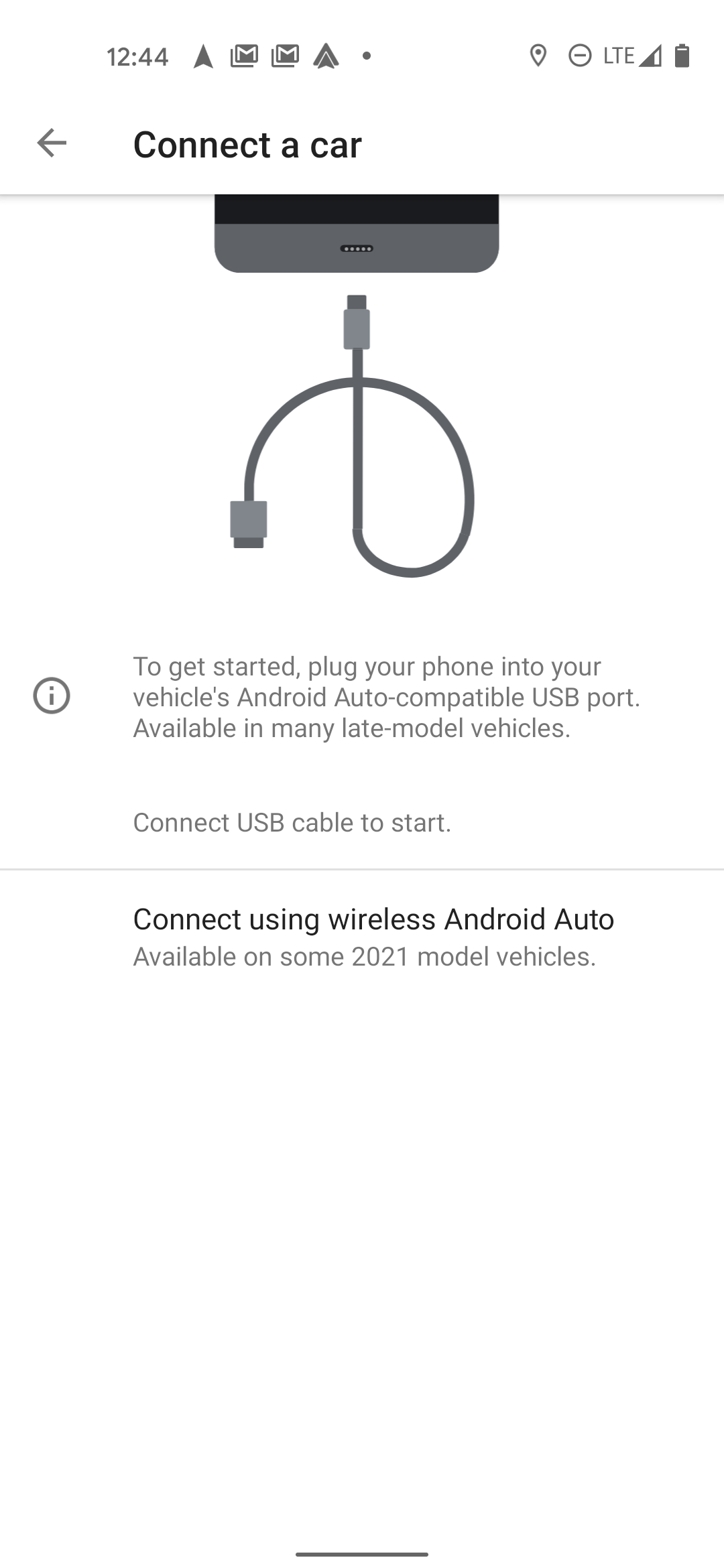Tap the location pin icon in status bar

point(538,56)
